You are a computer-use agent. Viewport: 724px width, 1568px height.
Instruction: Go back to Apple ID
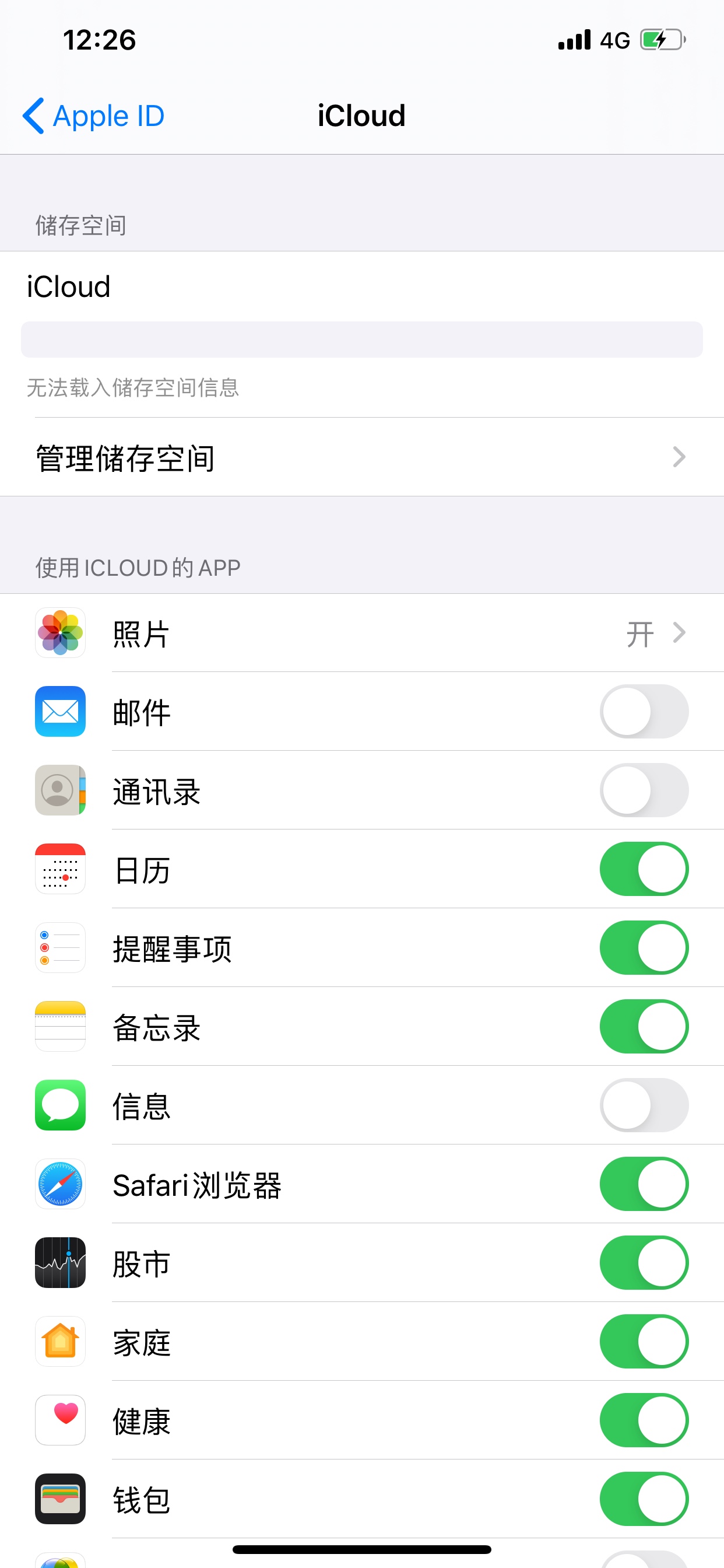tap(93, 116)
